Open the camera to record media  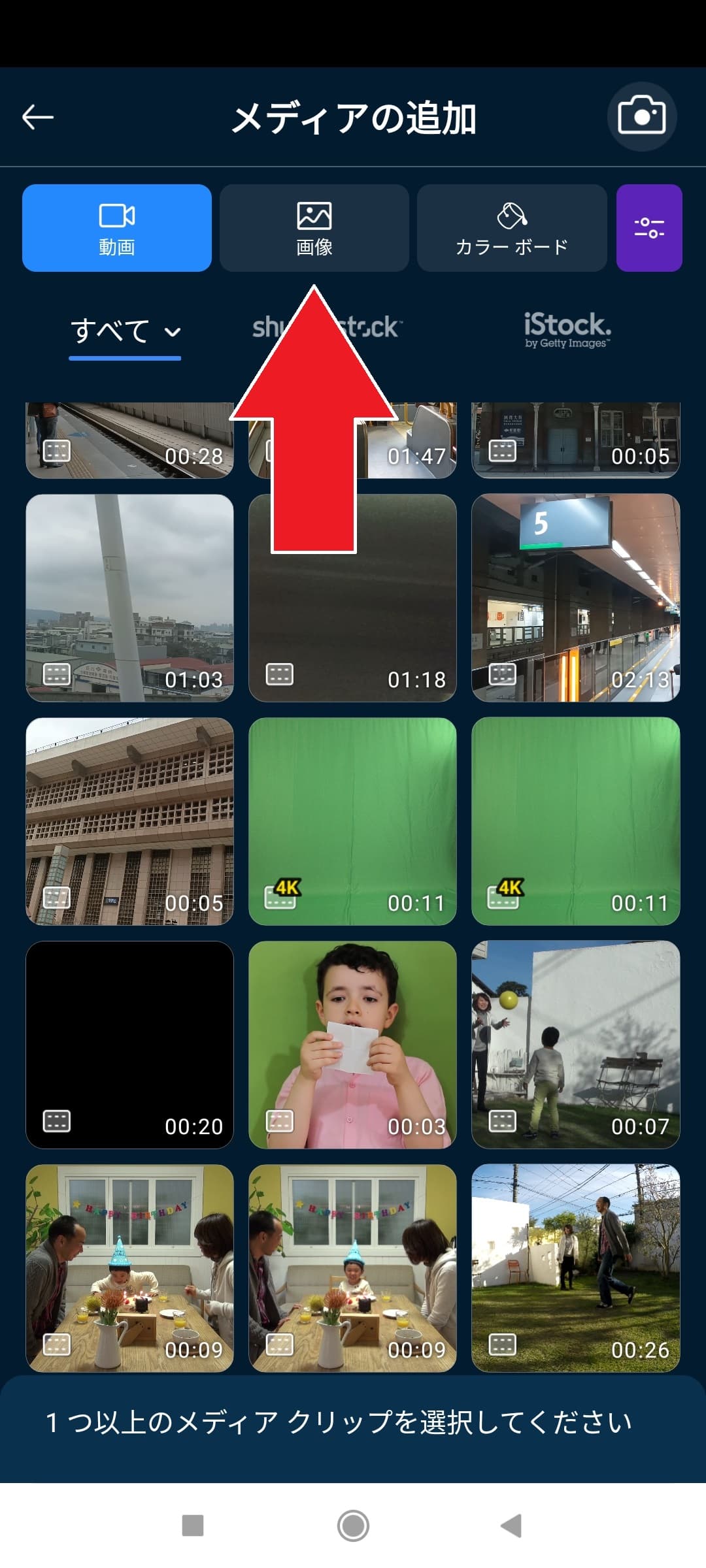(641, 116)
